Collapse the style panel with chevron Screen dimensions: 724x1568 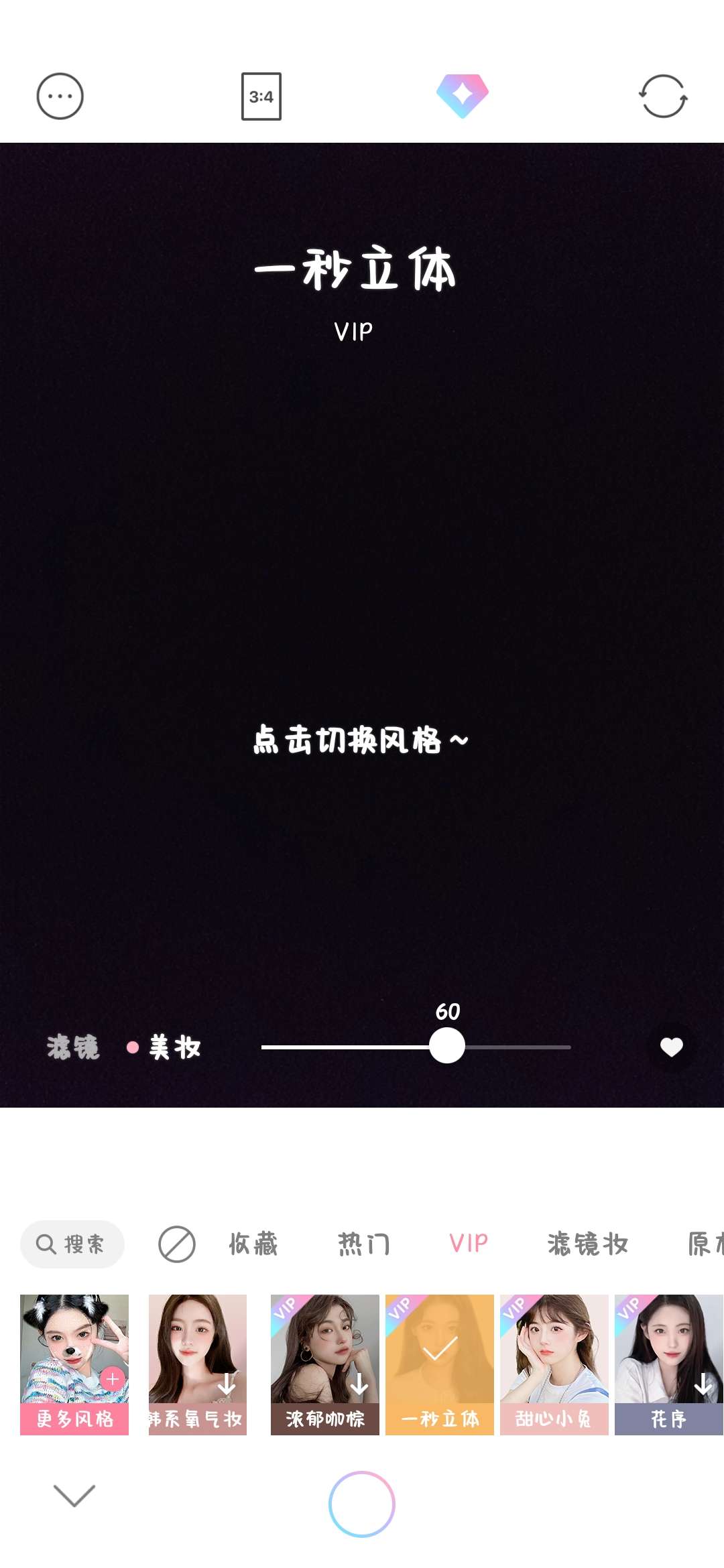(74, 1496)
